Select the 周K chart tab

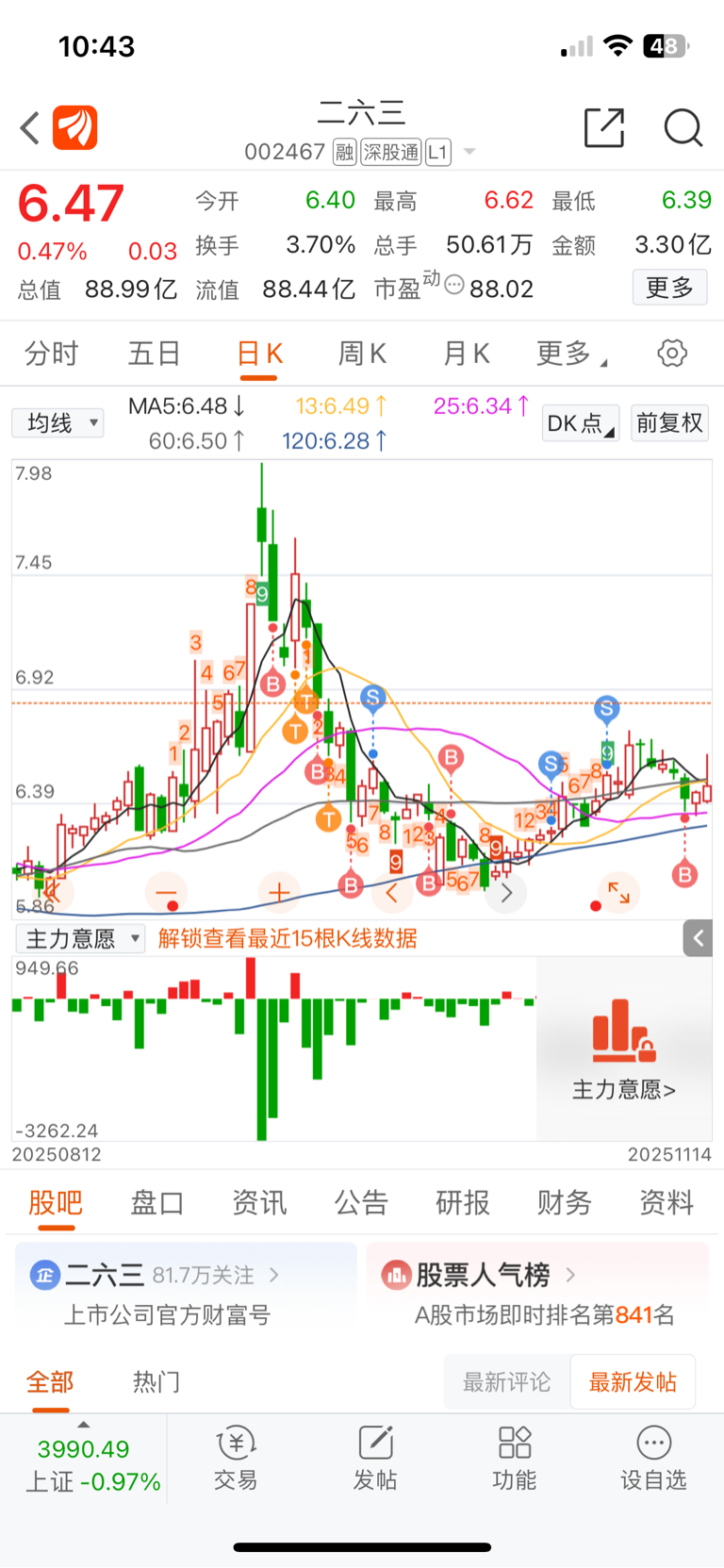(x=362, y=354)
